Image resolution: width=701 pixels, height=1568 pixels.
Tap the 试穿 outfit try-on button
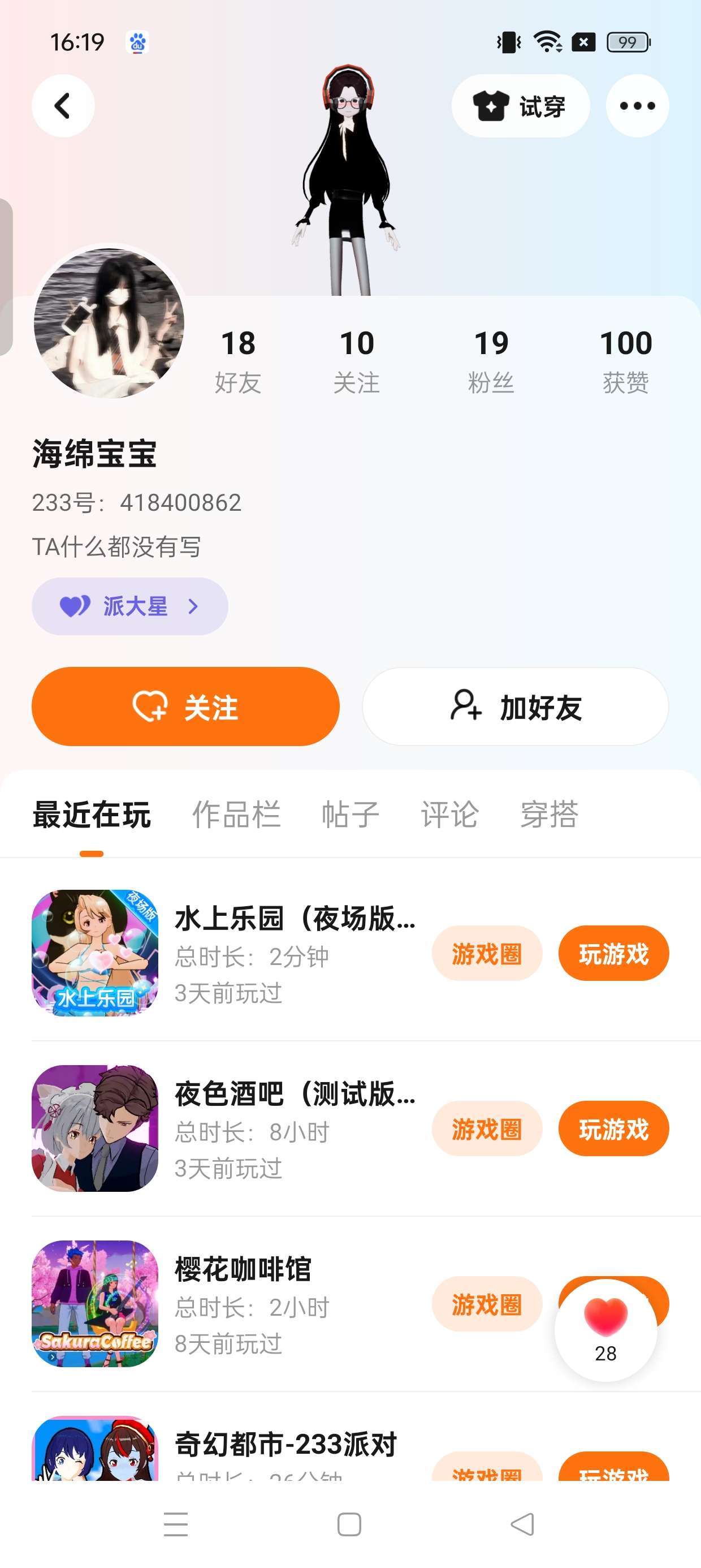[520, 106]
